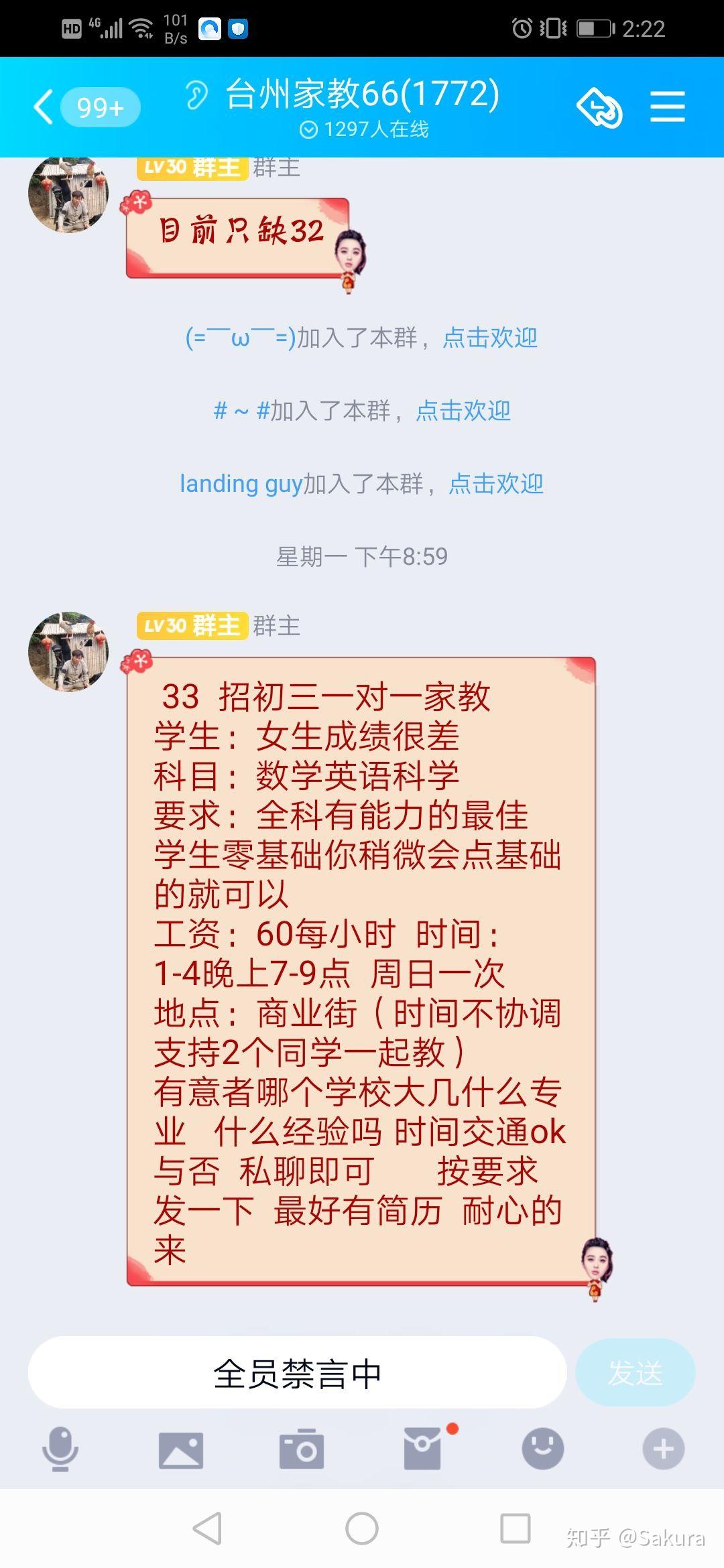Viewport: 724px width, 1568px height.
Task: Tap the muted message input field
Action: (x=298, y=1373)
